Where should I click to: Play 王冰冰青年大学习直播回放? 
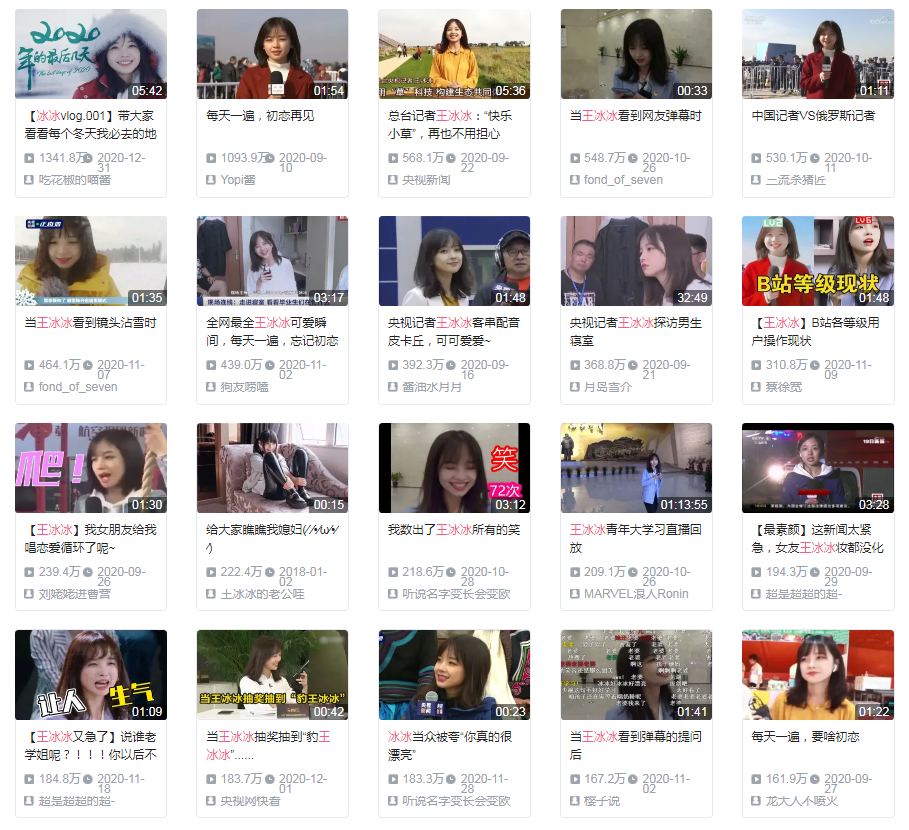(x=636, y=468)
